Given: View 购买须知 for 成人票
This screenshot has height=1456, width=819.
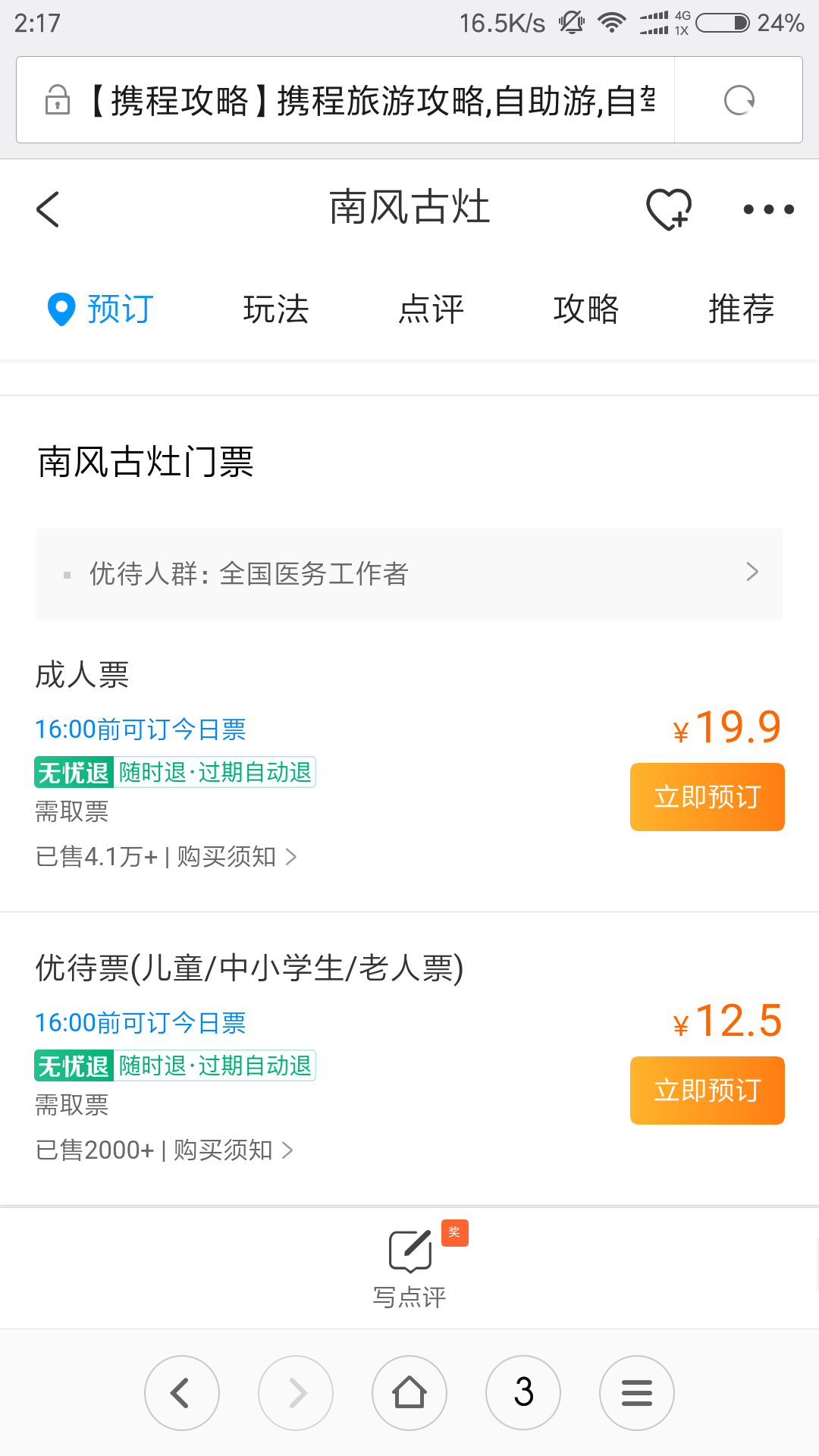Looking at the screenshot, I should coord(235,857).
